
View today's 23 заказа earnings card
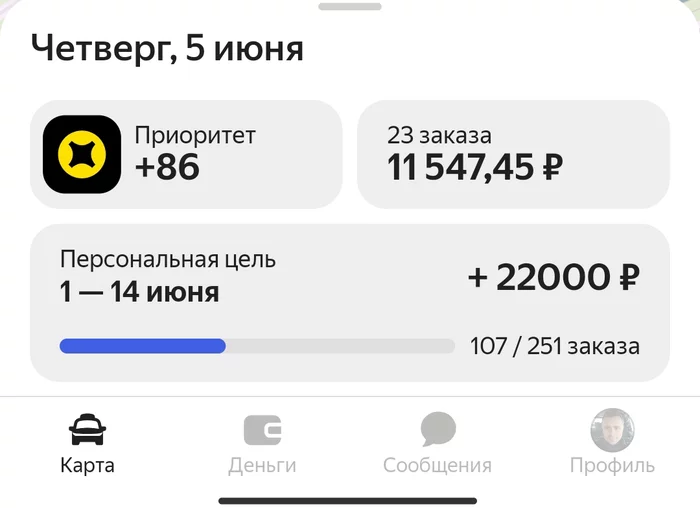[512, 154]
